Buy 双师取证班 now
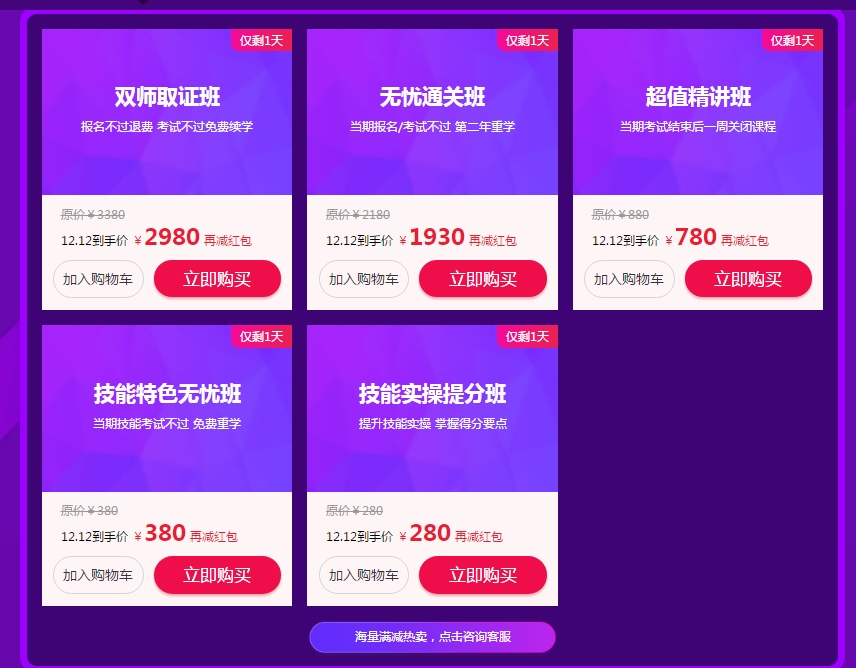The image size is (856, 668). (217, 279)
